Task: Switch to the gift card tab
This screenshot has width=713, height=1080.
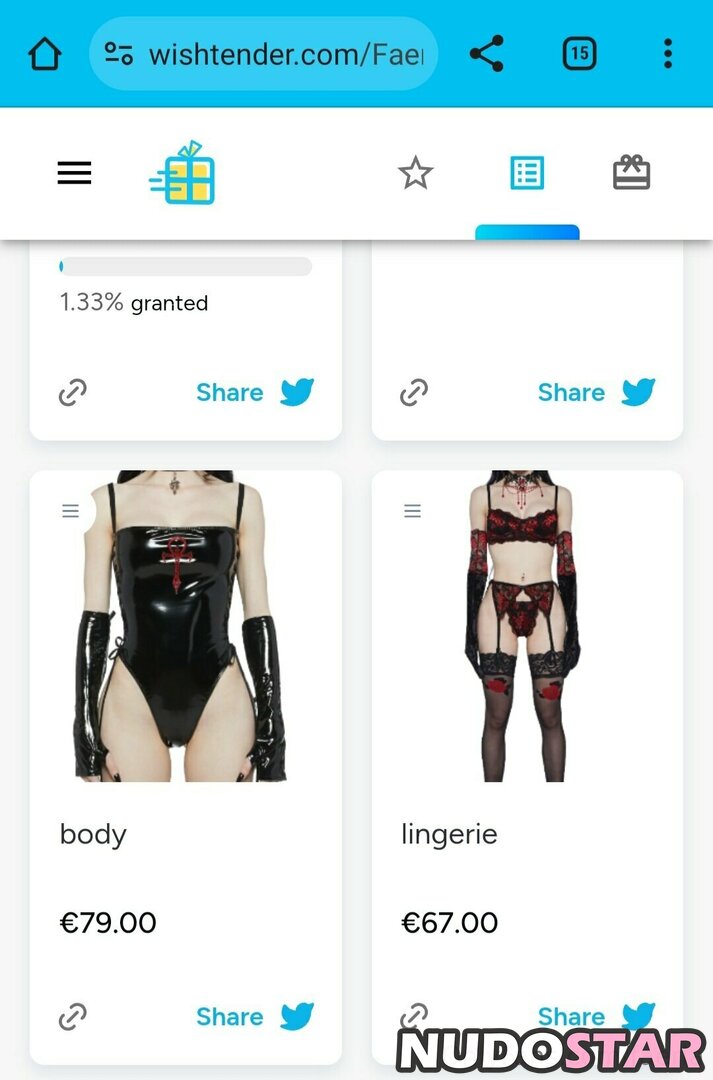Action: coord(631,173)
